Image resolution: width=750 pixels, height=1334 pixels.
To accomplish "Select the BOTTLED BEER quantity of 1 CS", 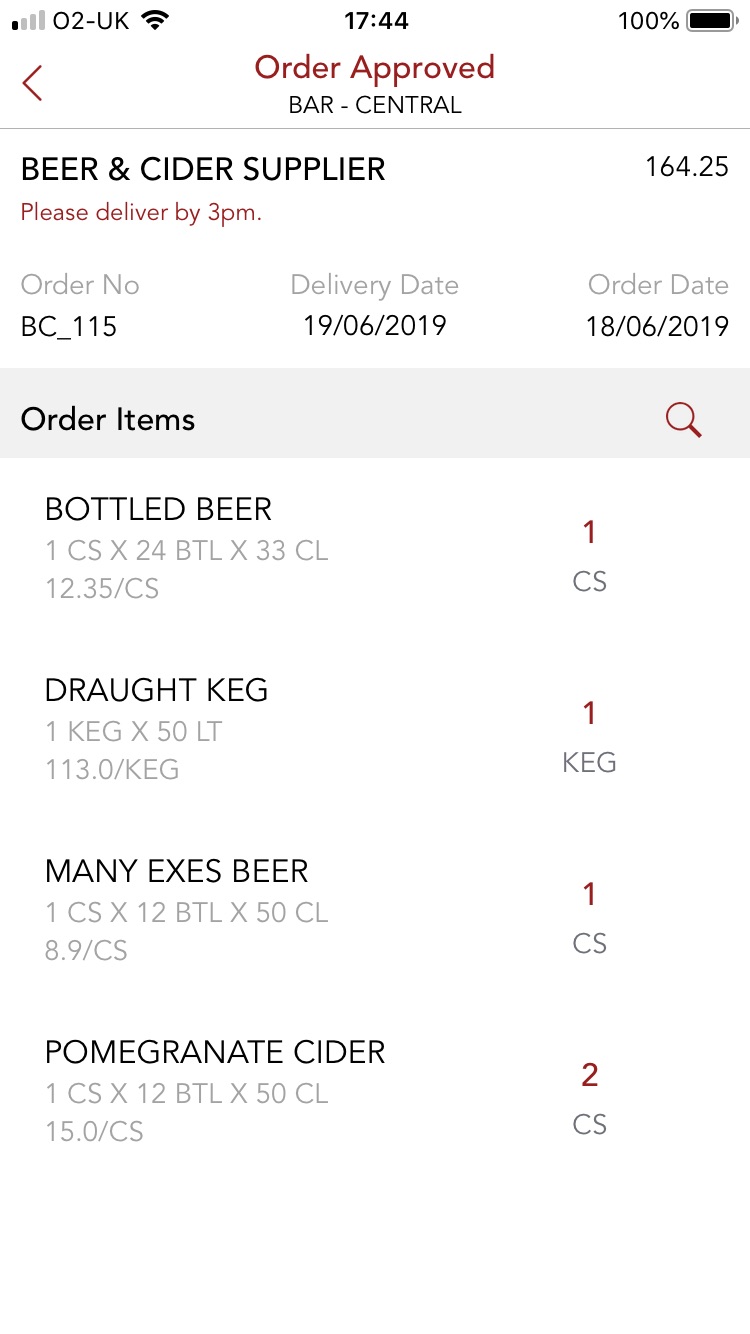I will coord(589,555).
